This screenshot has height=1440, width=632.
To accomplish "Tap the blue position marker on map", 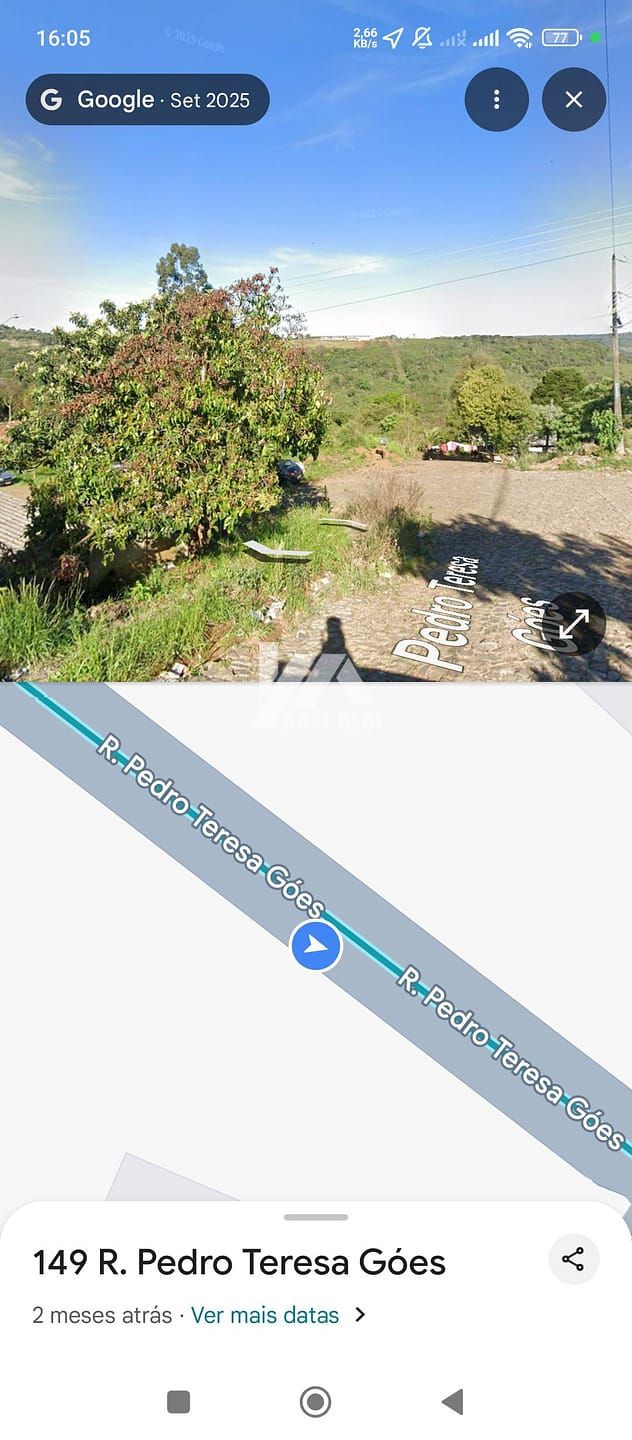I will 316,946.
